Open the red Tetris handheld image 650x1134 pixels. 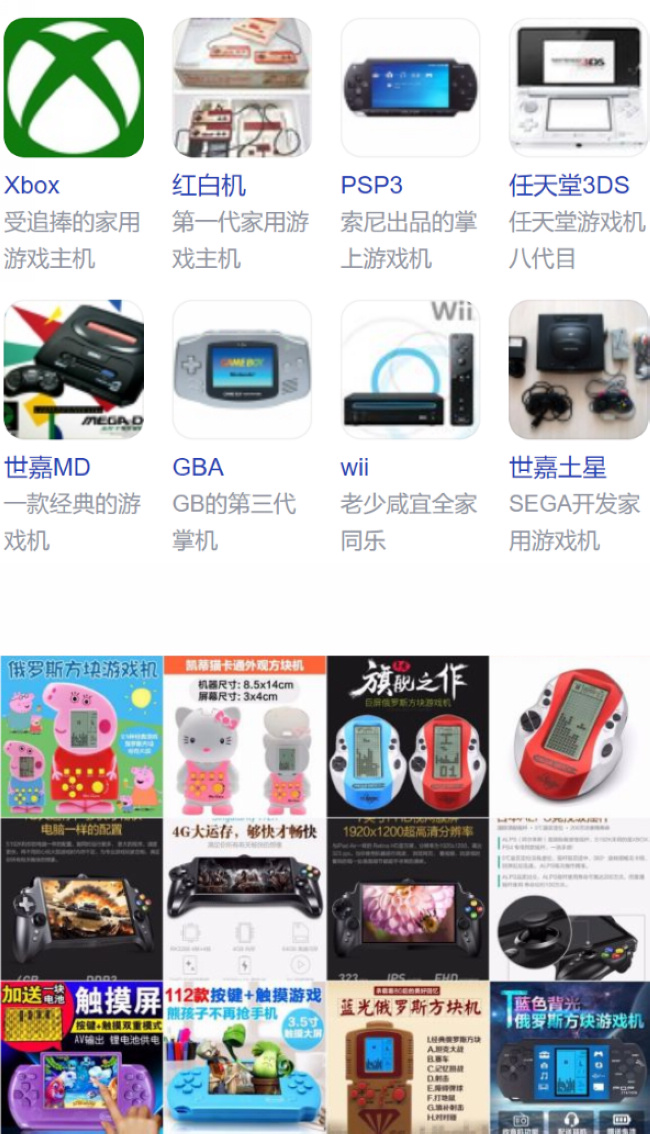tap(570, 736)
